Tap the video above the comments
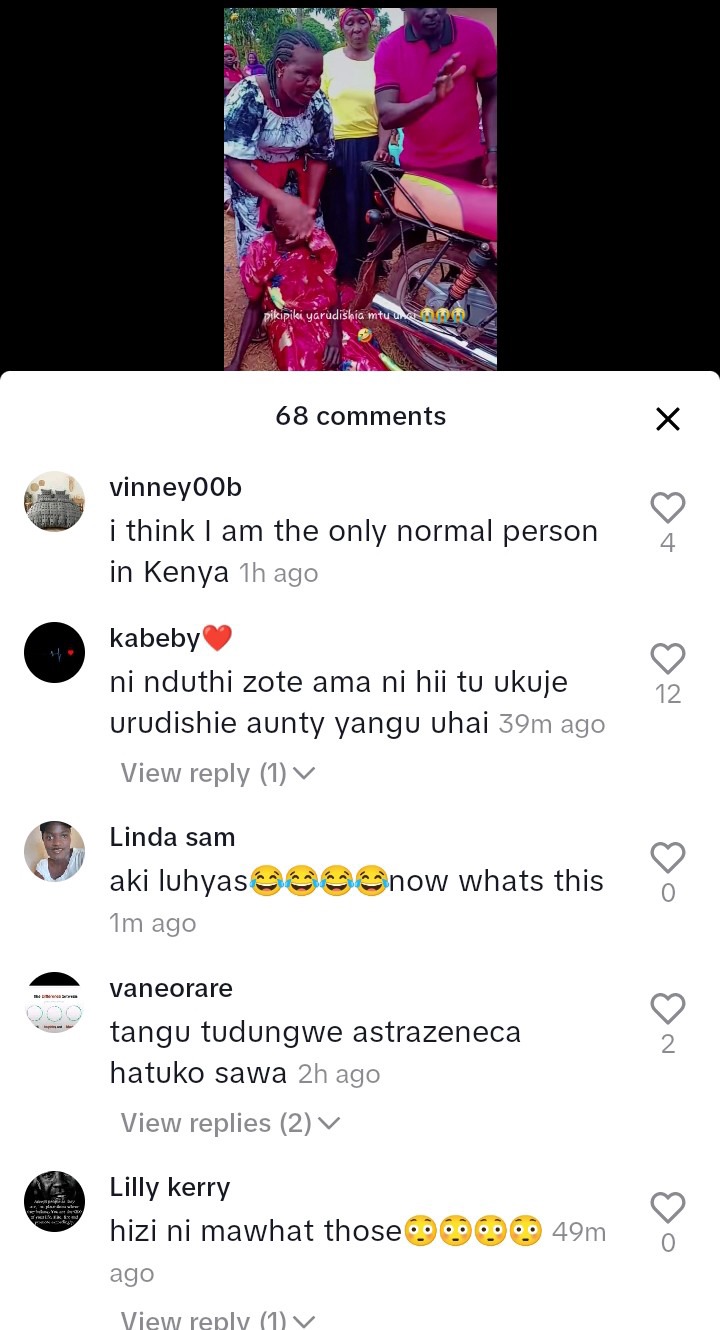Image resolution: width=720 pixels, height=1330 pixels. pyautogui.click(x=360, y=190)
